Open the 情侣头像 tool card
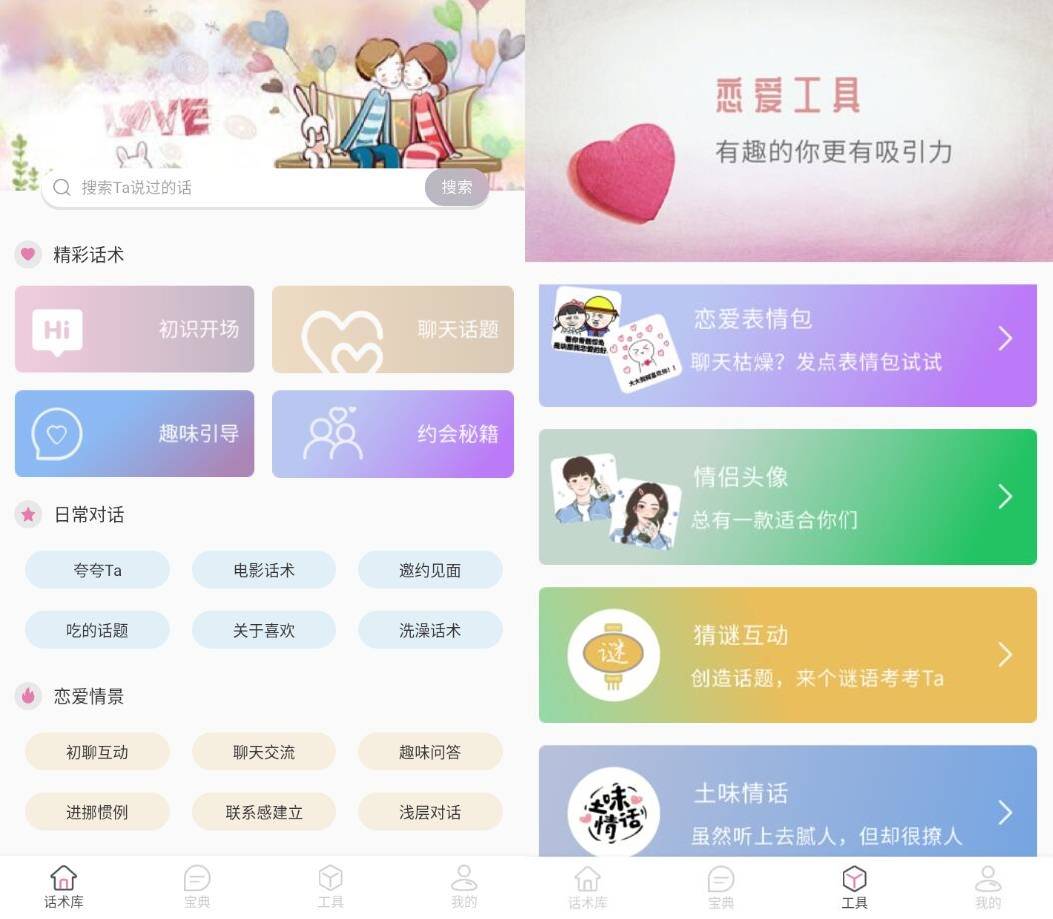 click(787, 497)
